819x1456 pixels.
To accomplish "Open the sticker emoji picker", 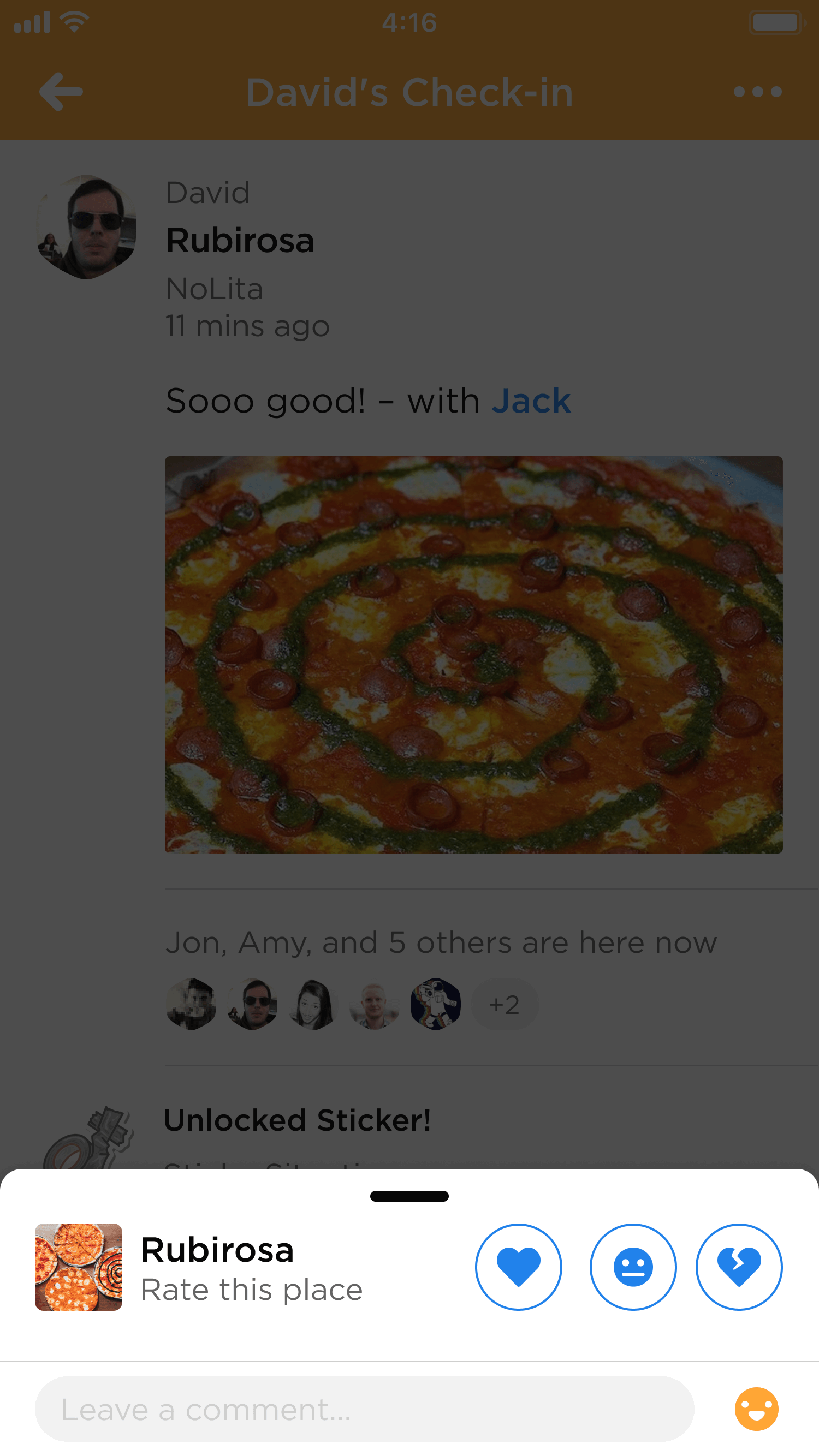I will 756,1409.
